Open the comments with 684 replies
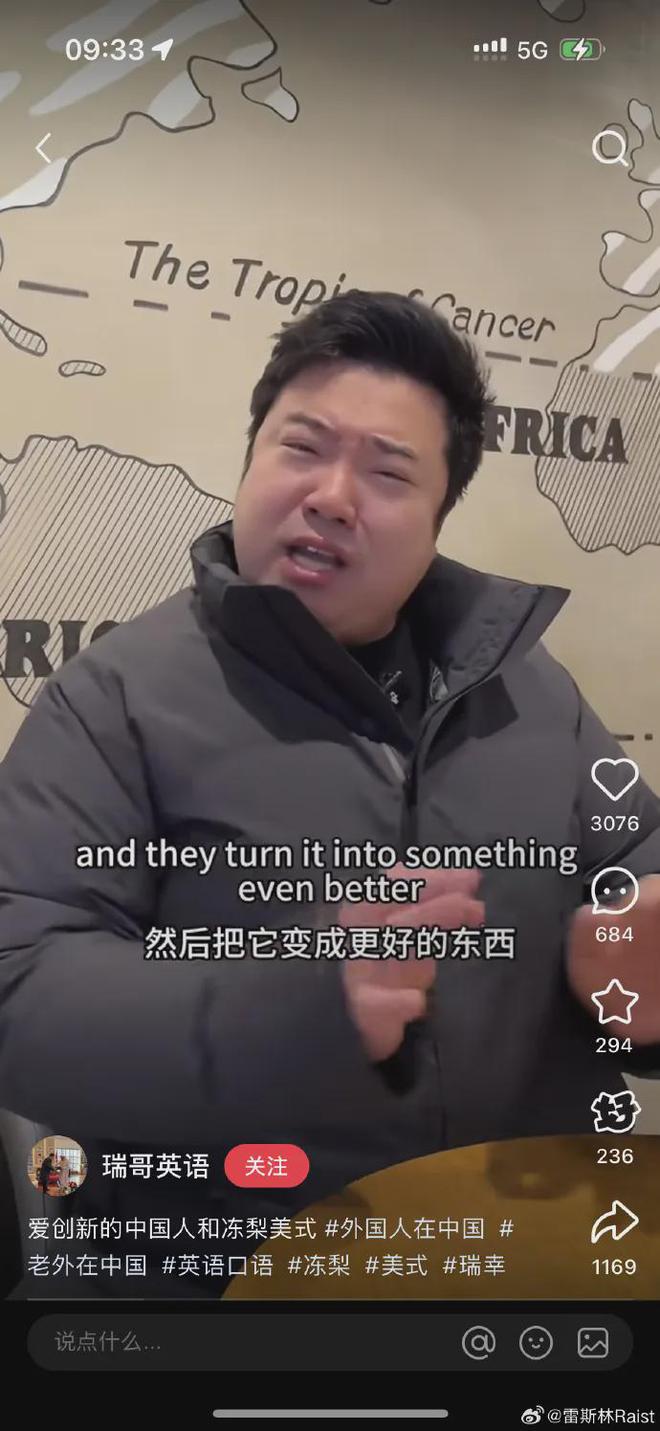This screenshot has height=1431, width=660. pyautogui.click(x=614, y=891)
